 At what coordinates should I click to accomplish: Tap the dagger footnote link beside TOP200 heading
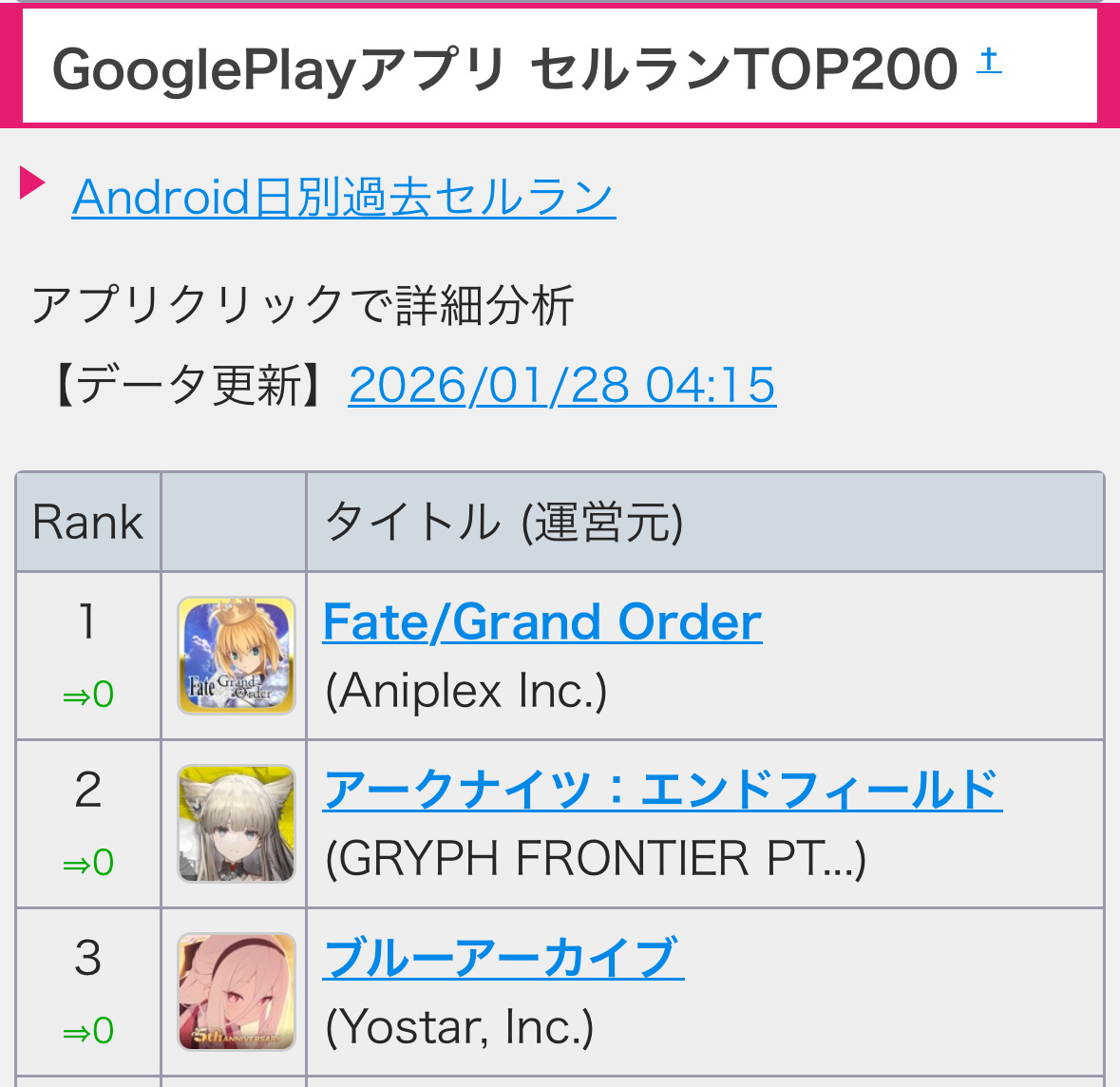pyautogui.click(x=989, y=61)
